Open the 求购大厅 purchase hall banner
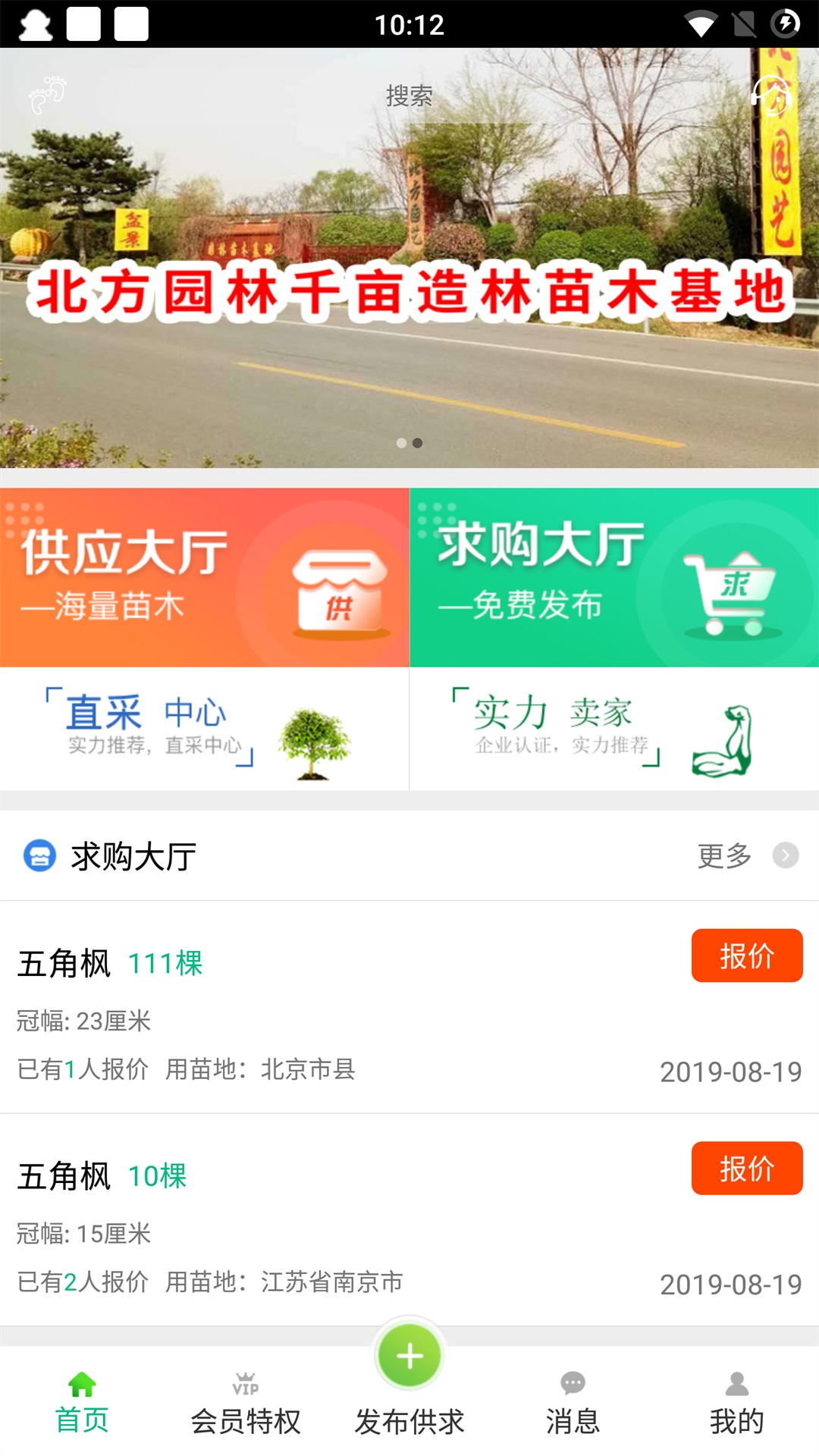 click(614, 578)
